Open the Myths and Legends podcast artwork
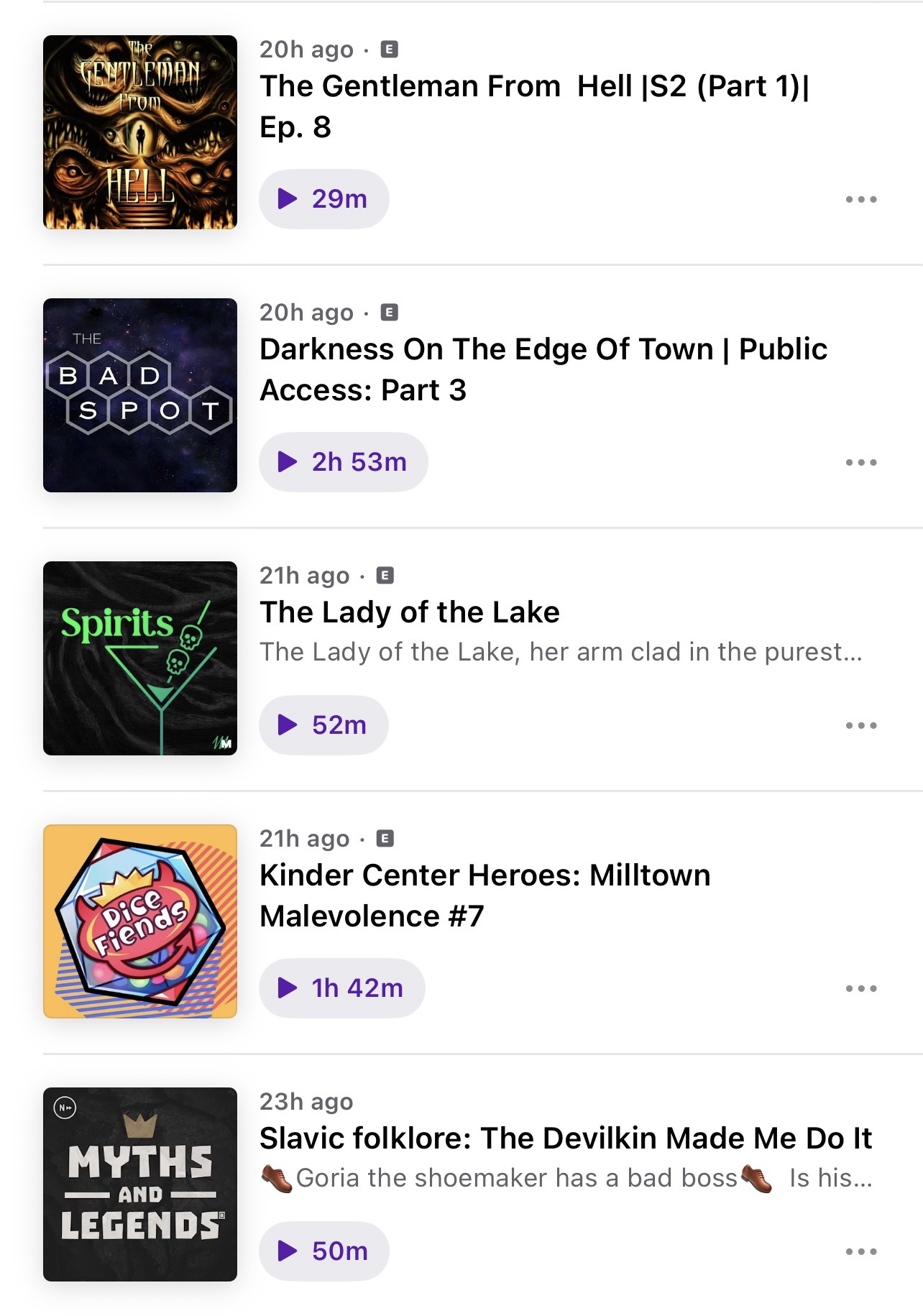The height and width of the screenshot is (1316, 923). coord(140,1184)
